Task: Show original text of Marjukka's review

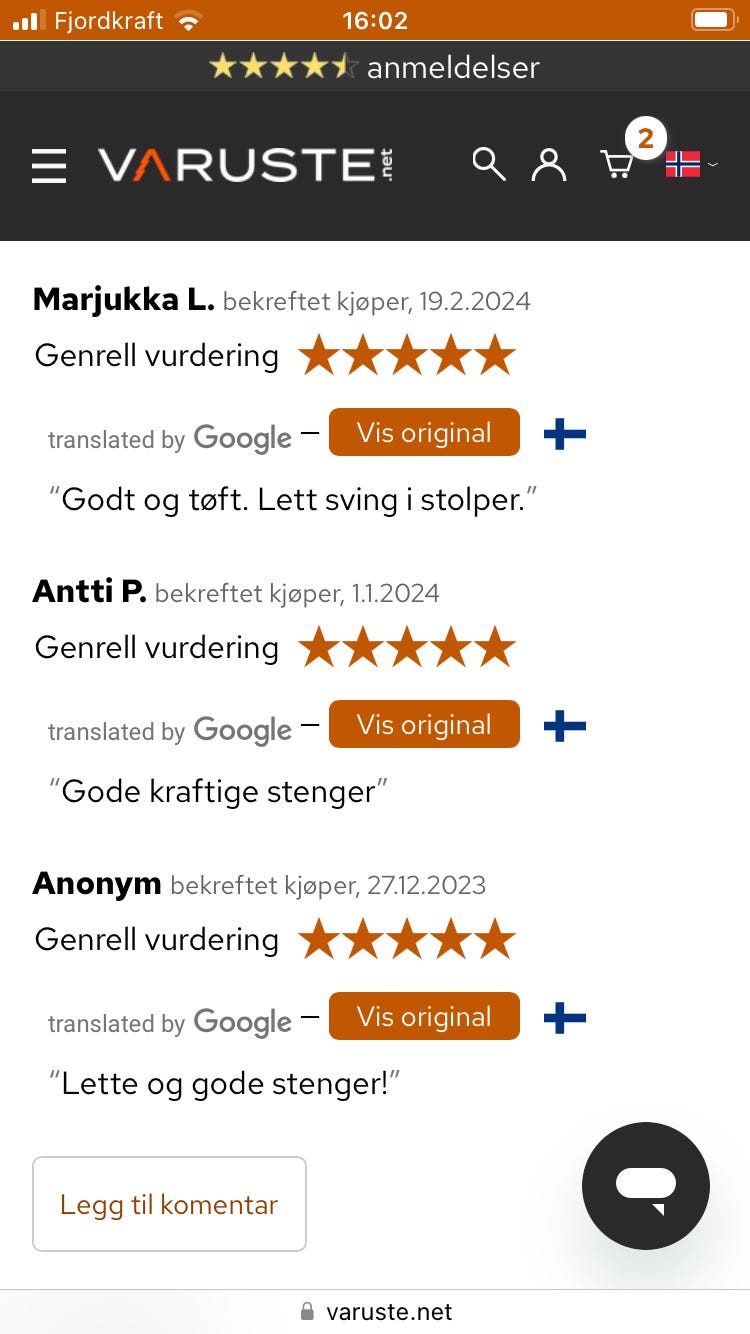Action: coord(423,432)
